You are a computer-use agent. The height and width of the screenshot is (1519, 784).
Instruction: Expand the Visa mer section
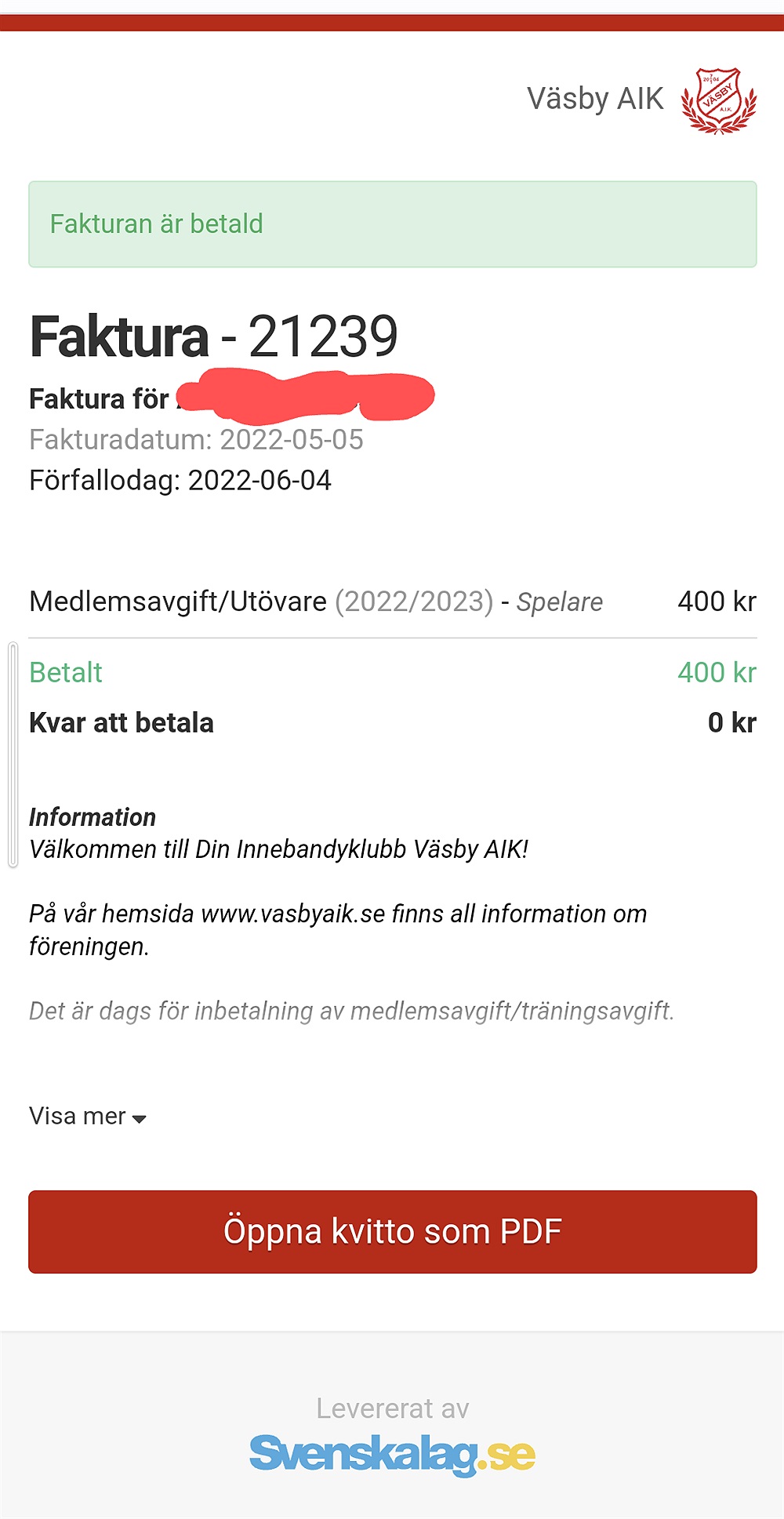(x=88, y=1116)
